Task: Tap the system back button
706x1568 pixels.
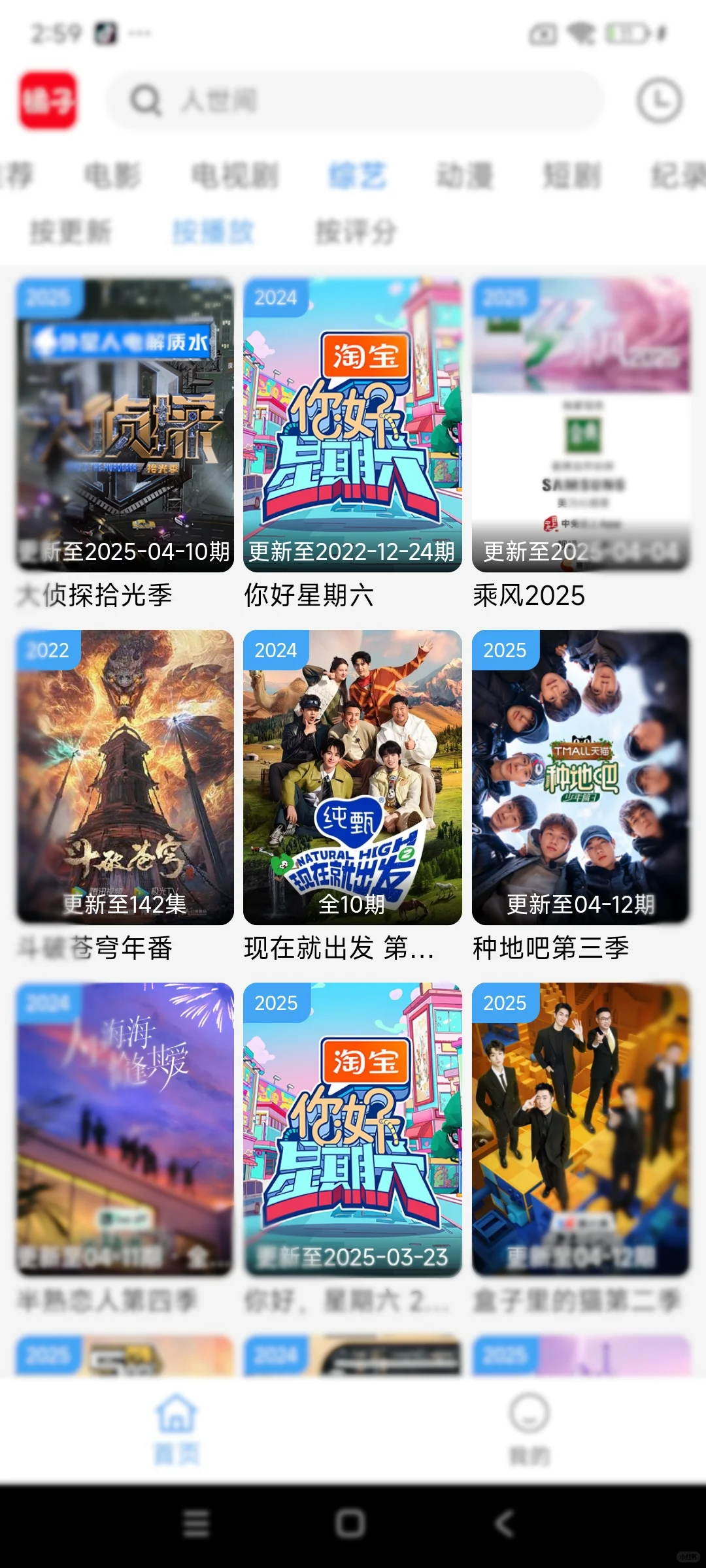Action: (505, 1523)
